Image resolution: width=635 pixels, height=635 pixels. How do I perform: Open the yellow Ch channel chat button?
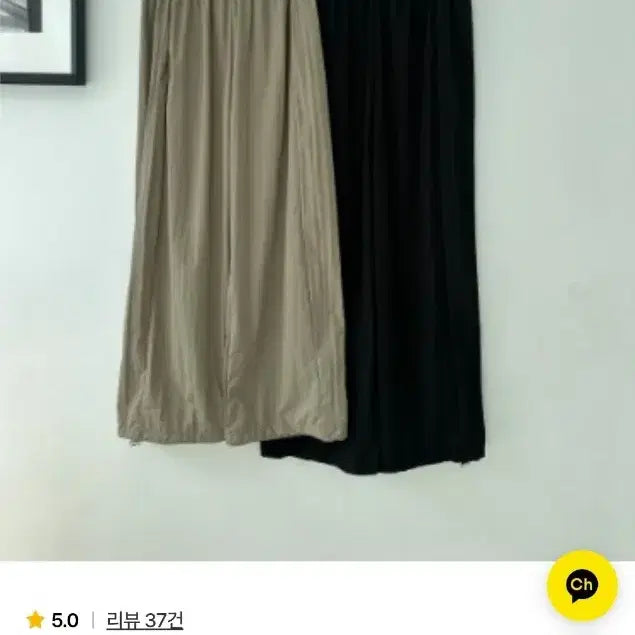[581, 584]
